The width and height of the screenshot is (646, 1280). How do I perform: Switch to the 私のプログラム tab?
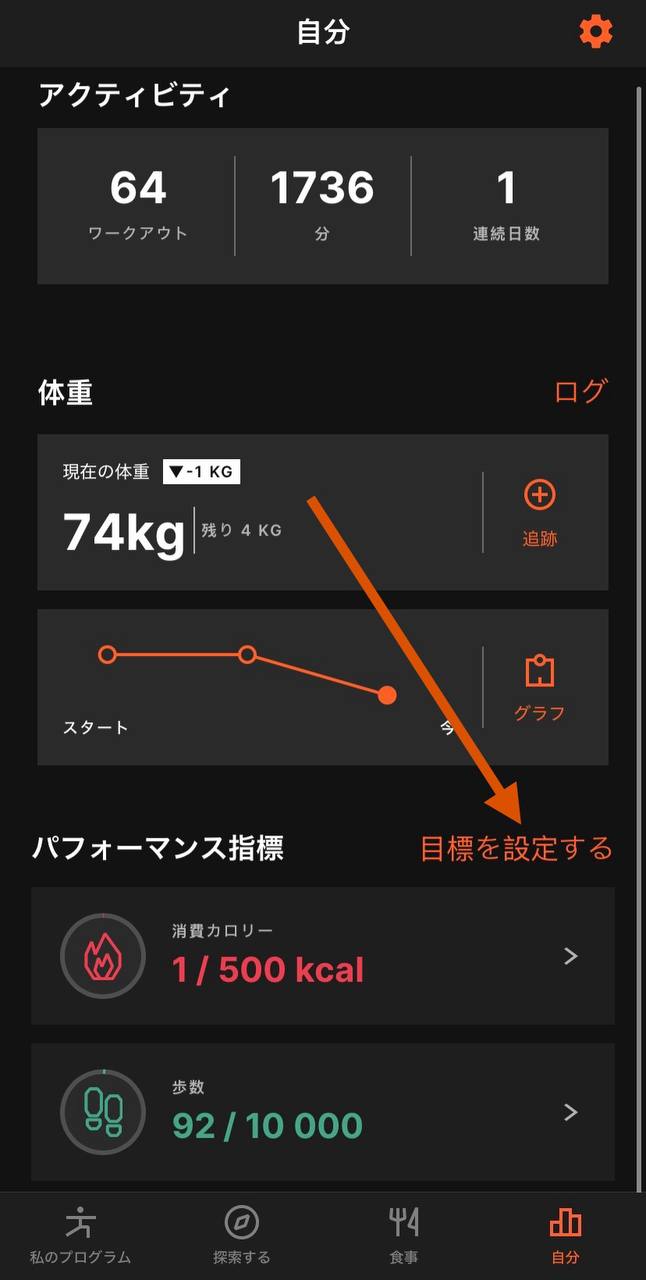pos(80,1235)
